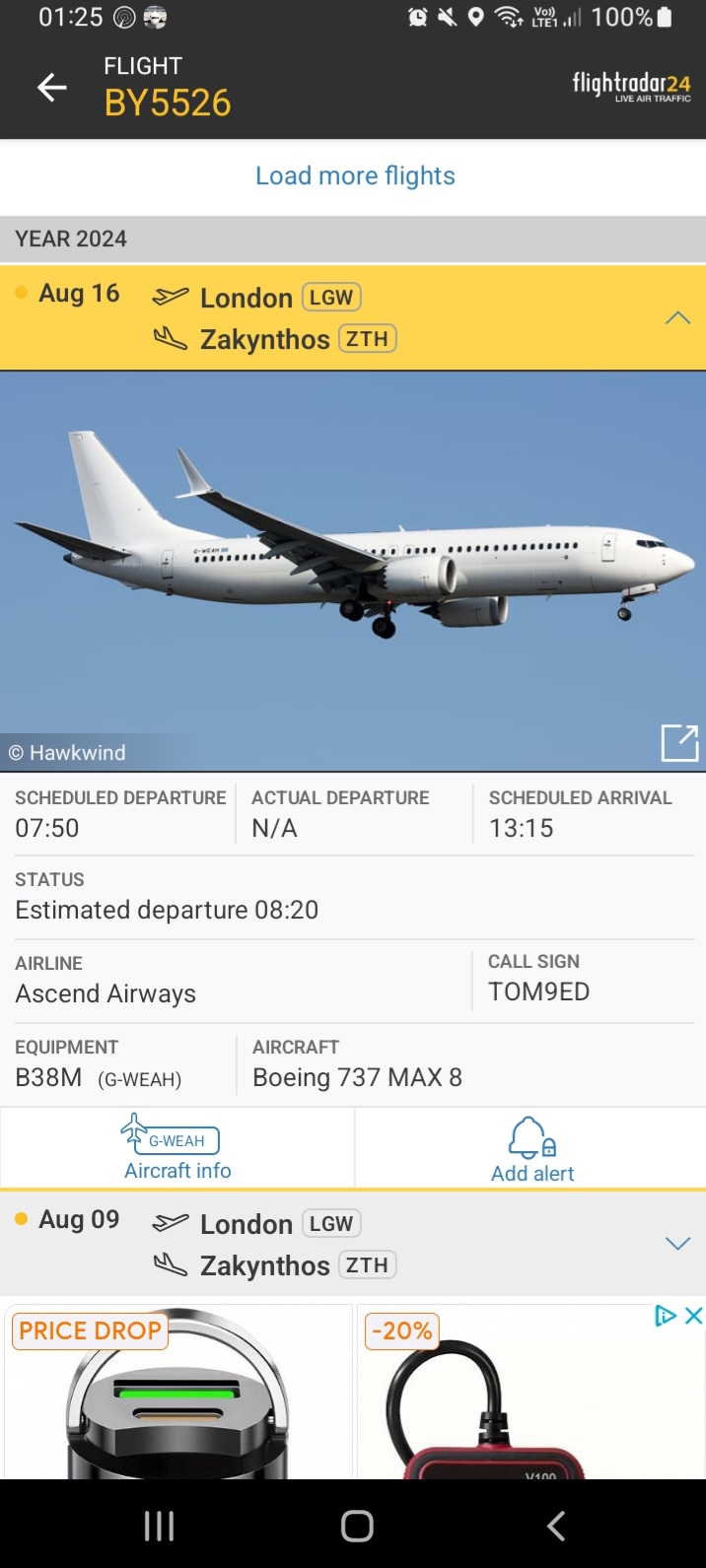
Task: Load more flights
Action: 355,175
